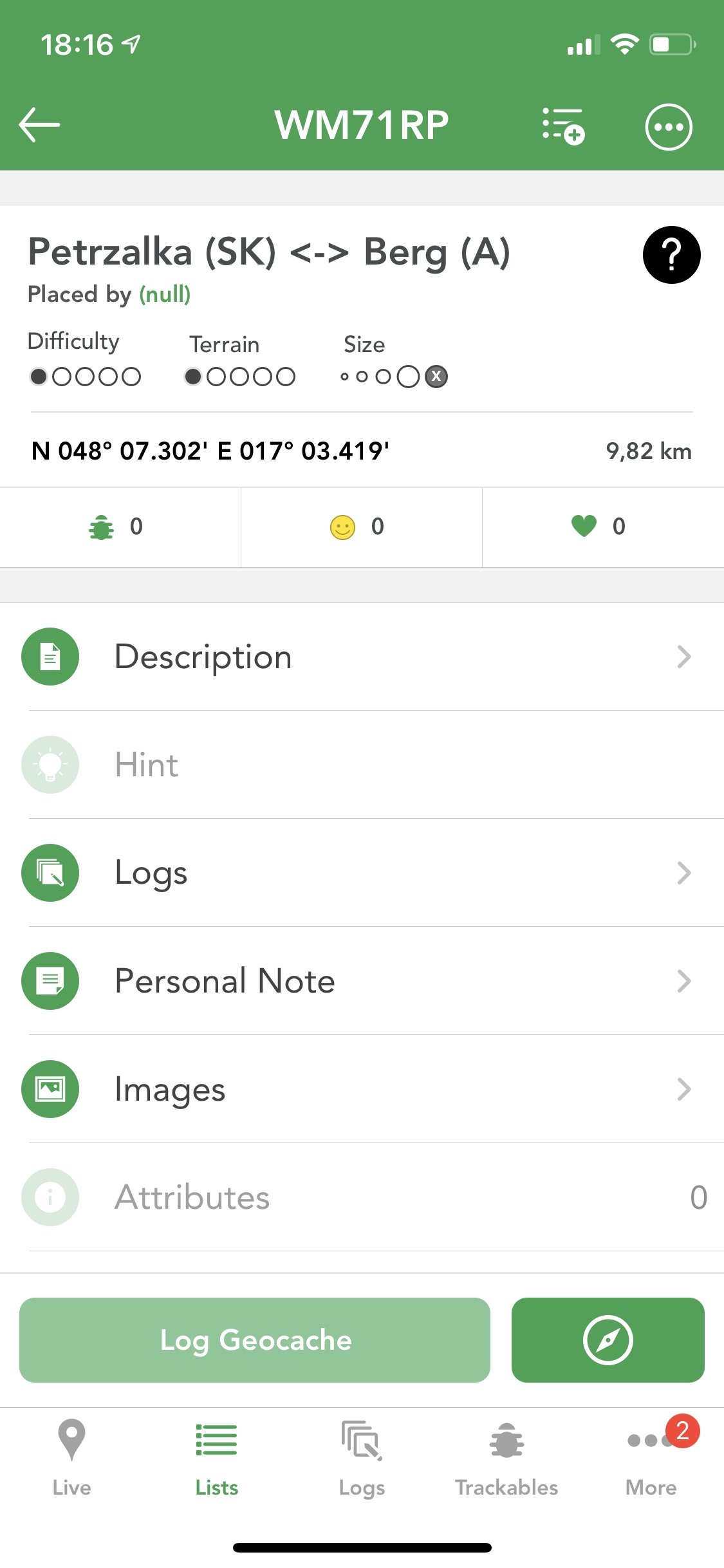Start navigation with the compass button
724x1568 pixels.
pyautogui.click(x=608, y=1340)
